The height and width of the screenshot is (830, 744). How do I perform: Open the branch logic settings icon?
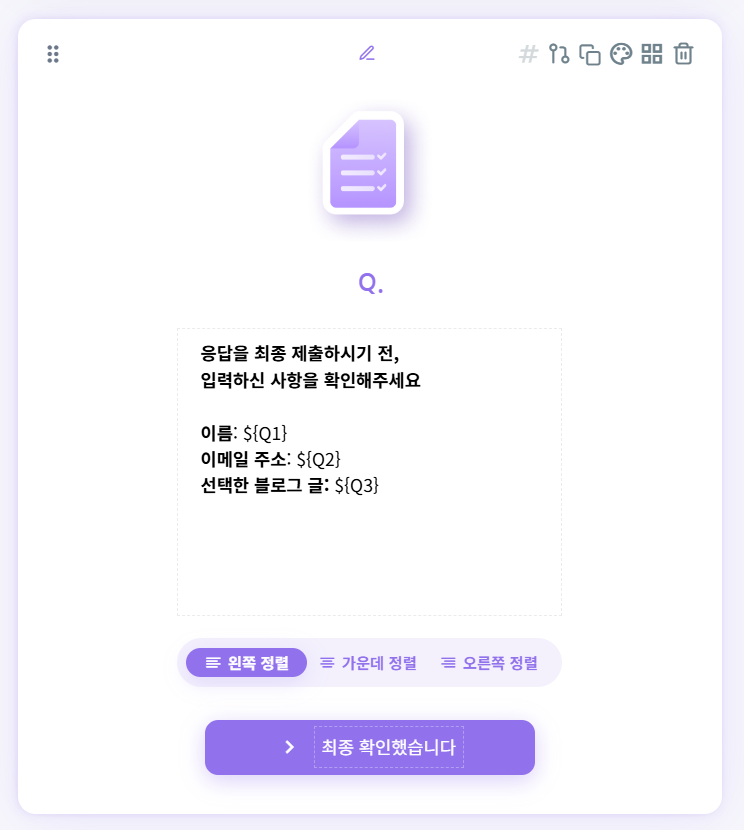[559, 54]
